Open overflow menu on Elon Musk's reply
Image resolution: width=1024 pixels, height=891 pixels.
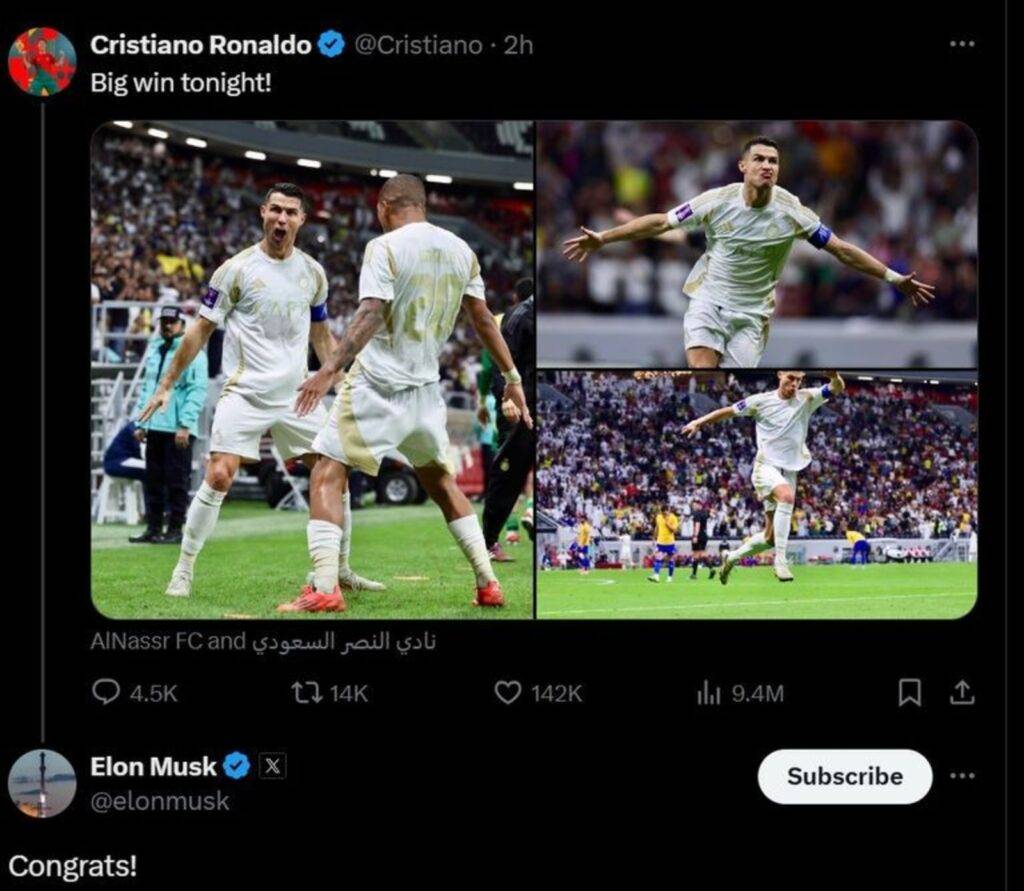tap(961, 776)
